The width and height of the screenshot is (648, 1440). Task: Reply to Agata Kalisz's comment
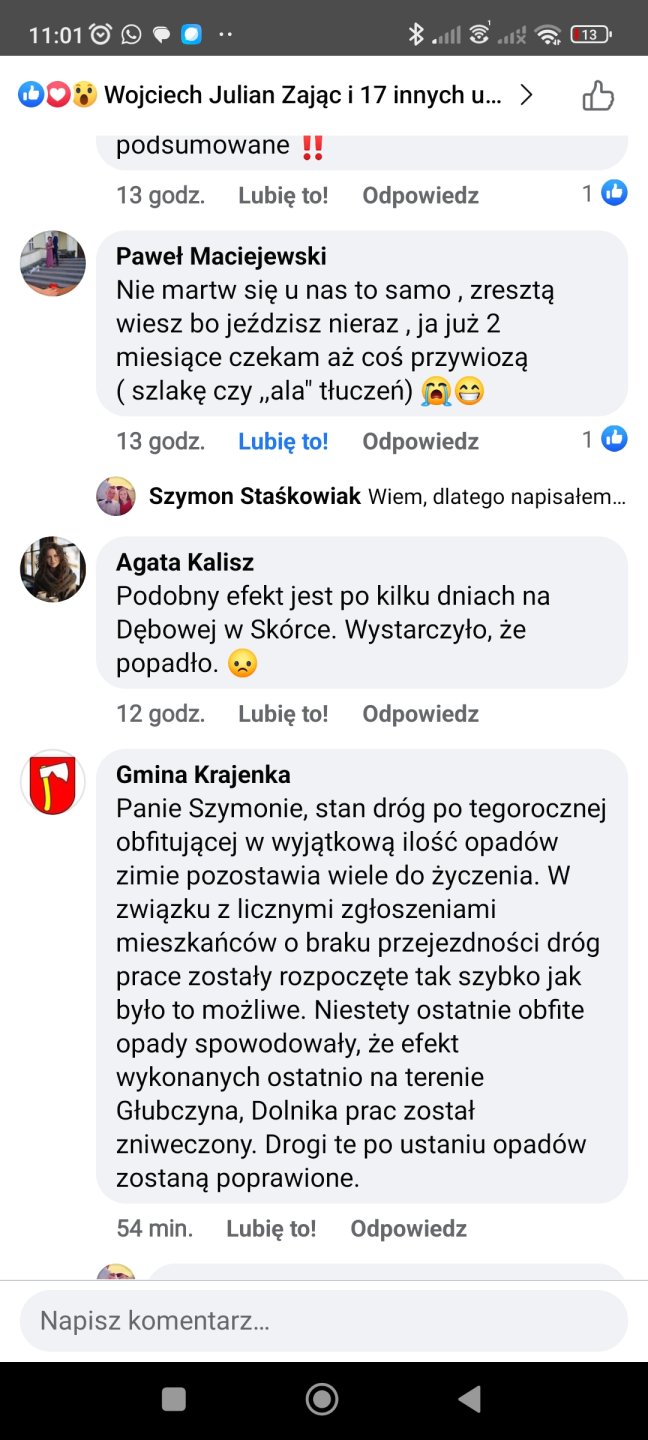(x=420, y=714)
